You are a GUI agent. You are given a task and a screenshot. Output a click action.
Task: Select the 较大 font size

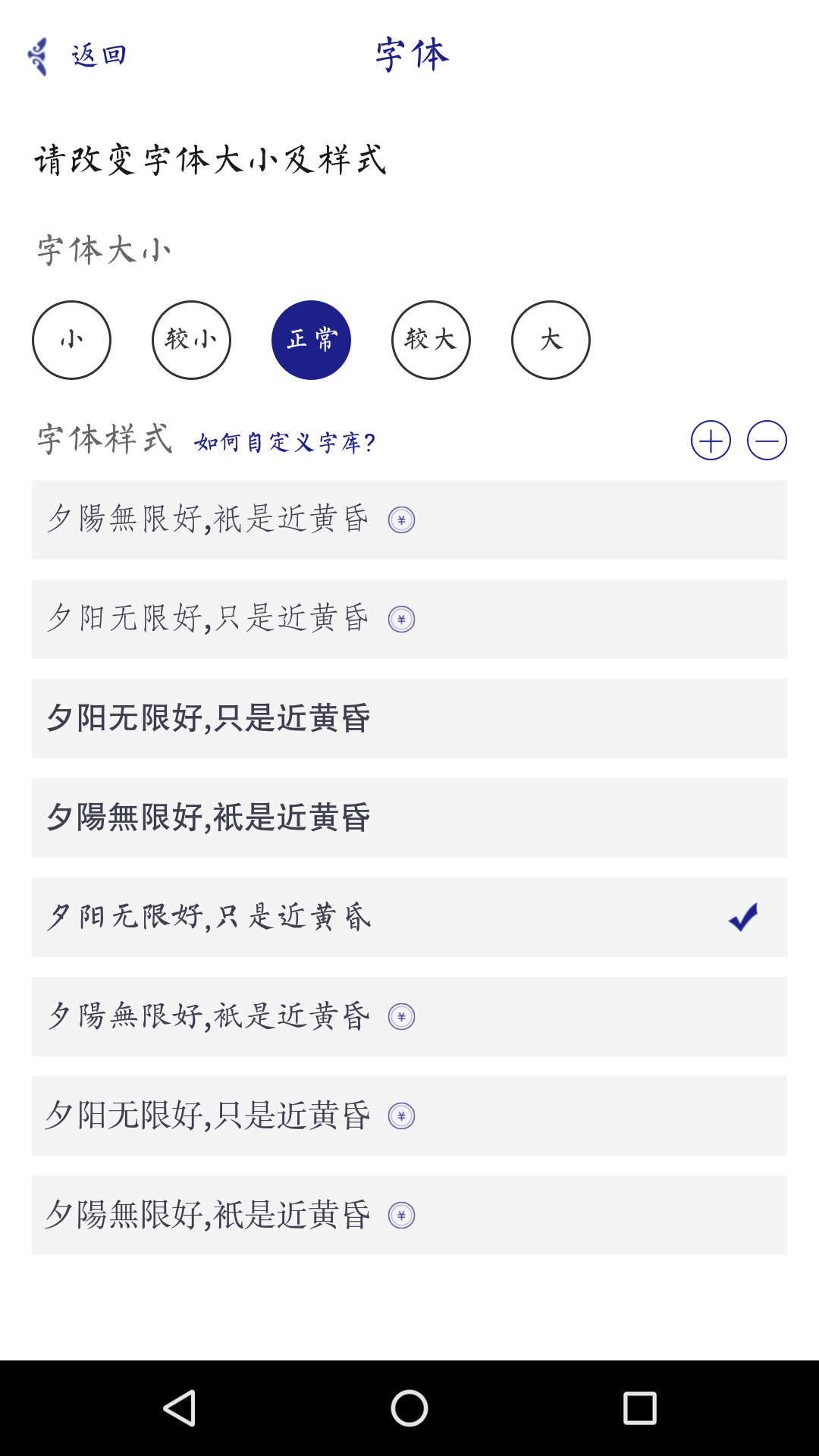coord(431,340)
